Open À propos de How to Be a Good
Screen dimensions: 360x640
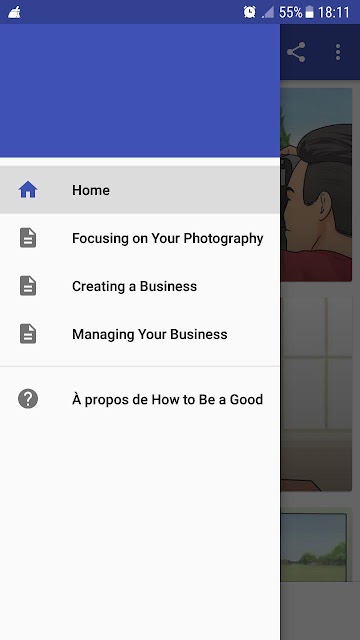[x=140, y=399]
